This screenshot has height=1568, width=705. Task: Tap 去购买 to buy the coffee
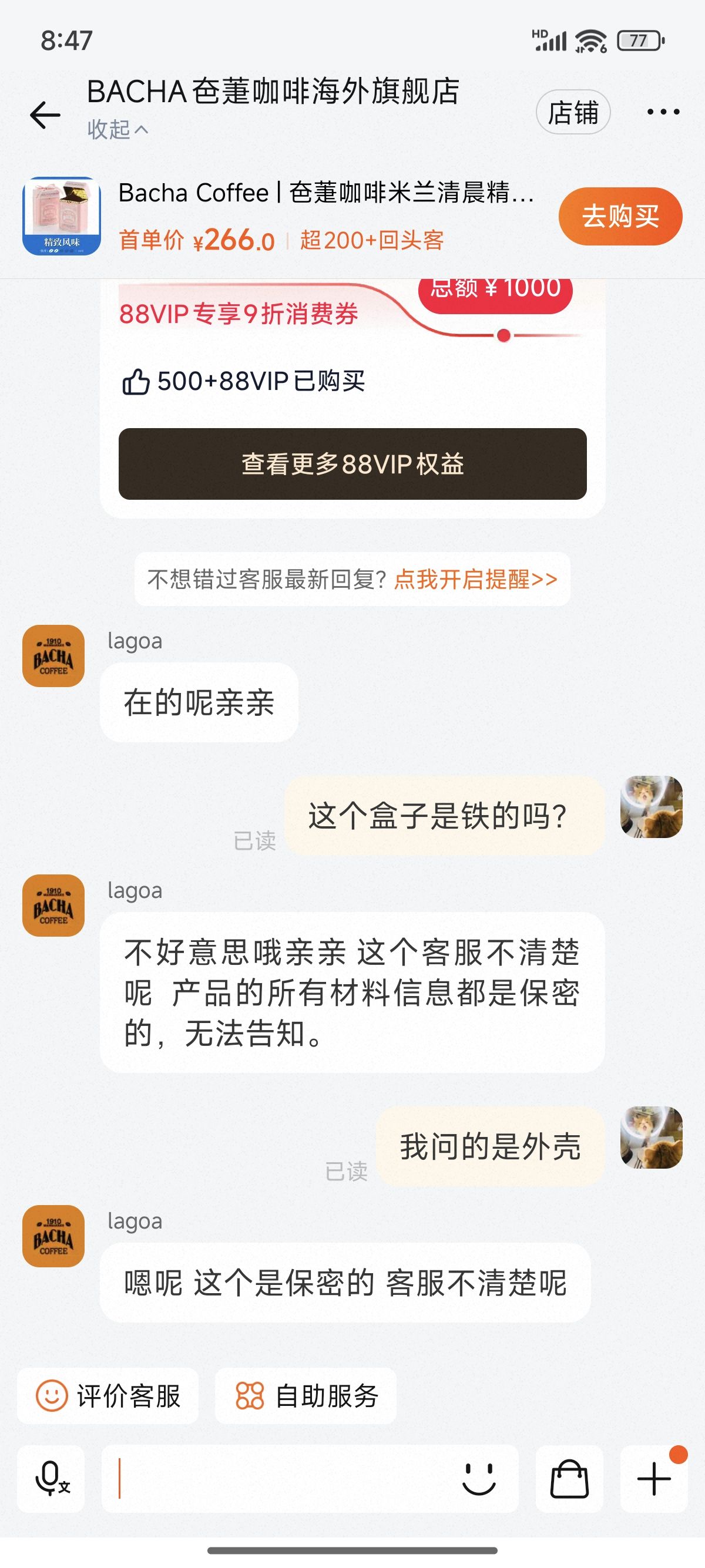coord(620,216)
